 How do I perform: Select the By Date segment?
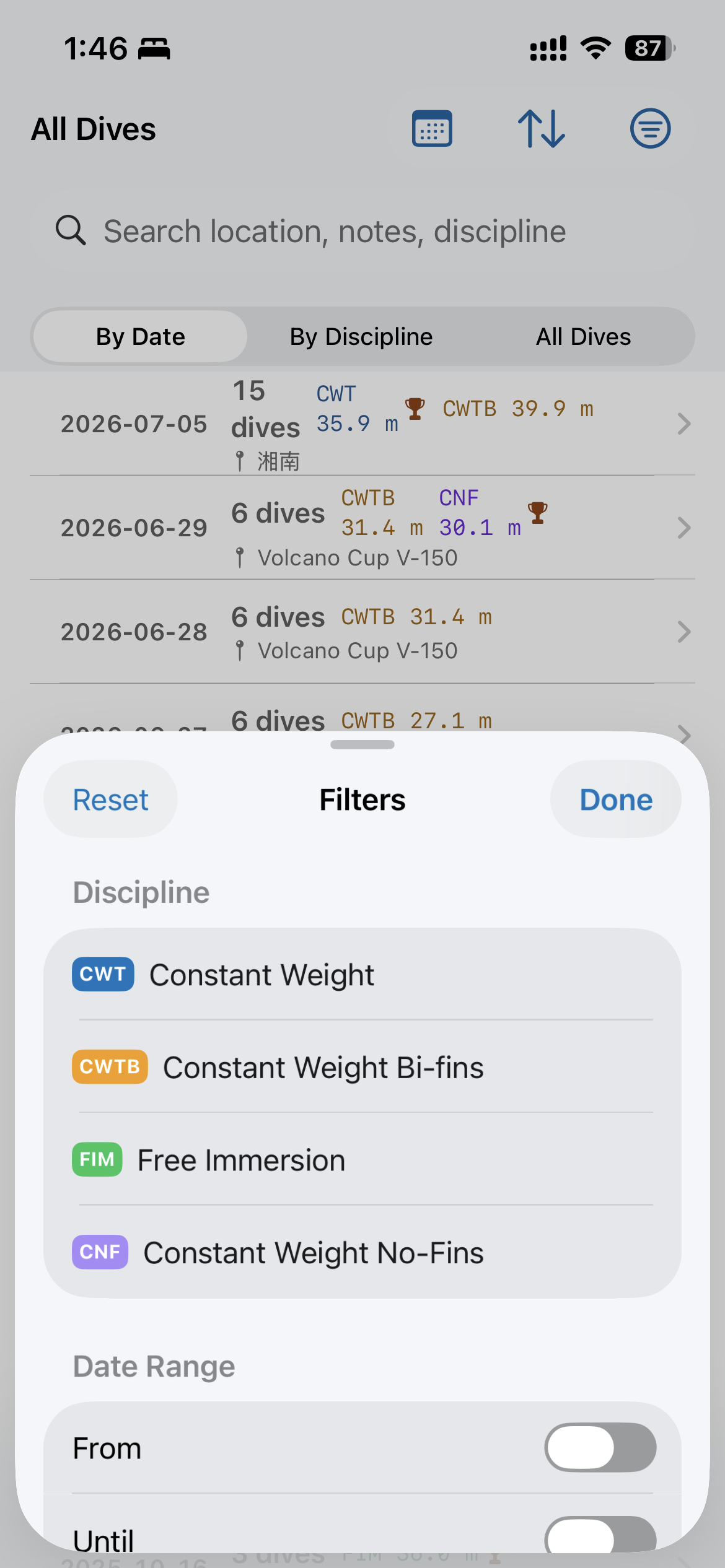click(141, 337)
